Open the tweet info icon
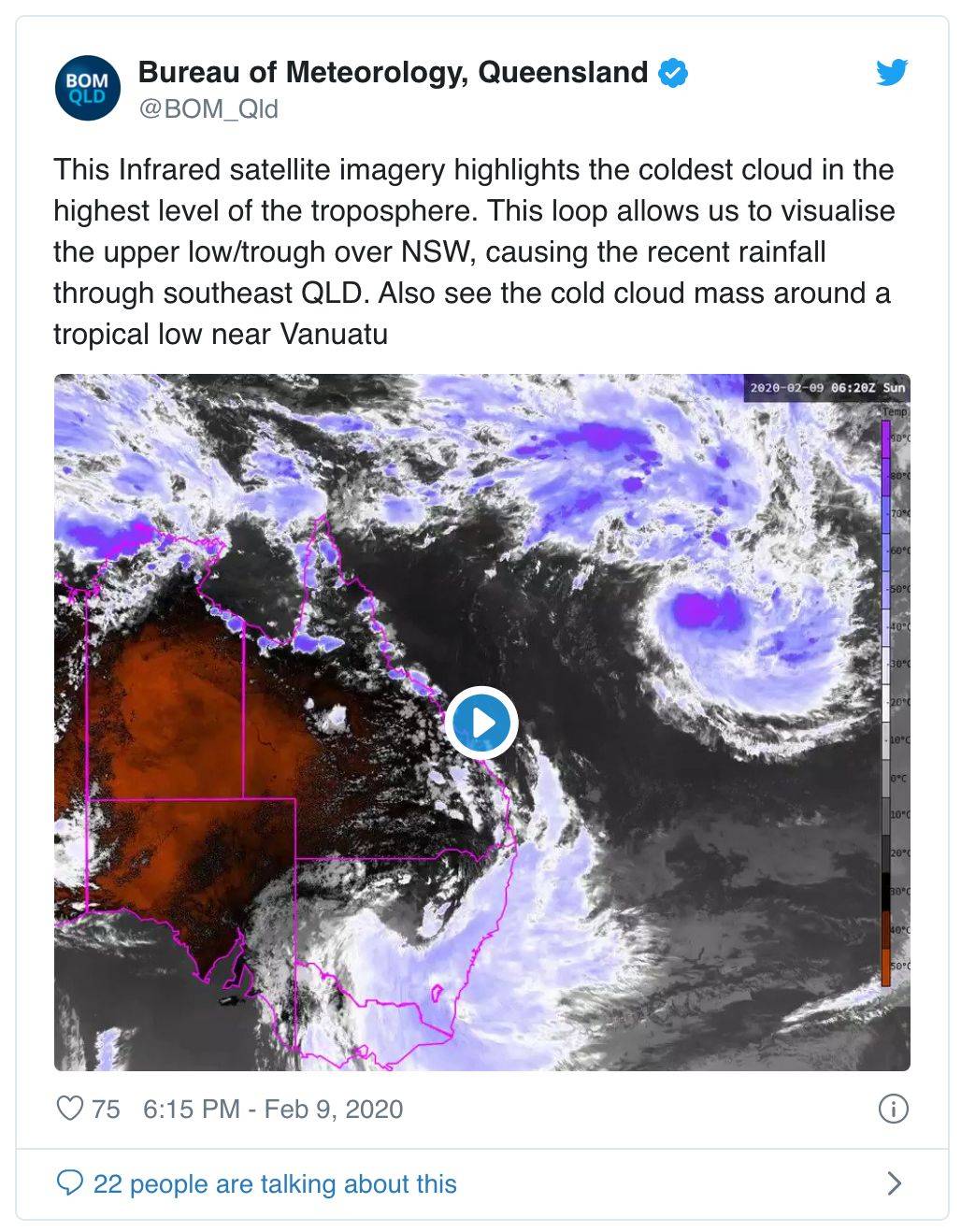This screenshot has height=1232, width=961. pos(893,1109)
